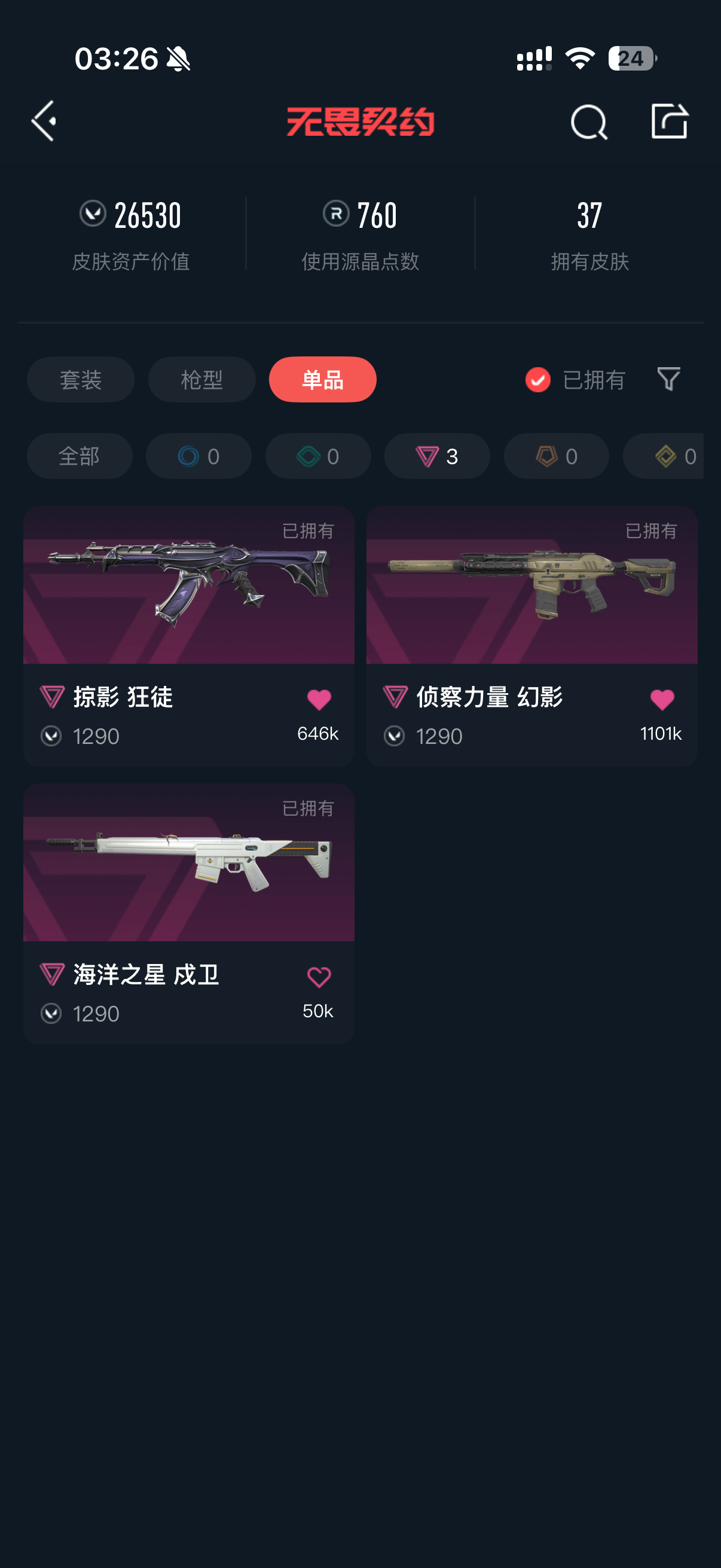Select the 全部 tier chip
The image size is (721, 1568).
[x=79, y=456]
